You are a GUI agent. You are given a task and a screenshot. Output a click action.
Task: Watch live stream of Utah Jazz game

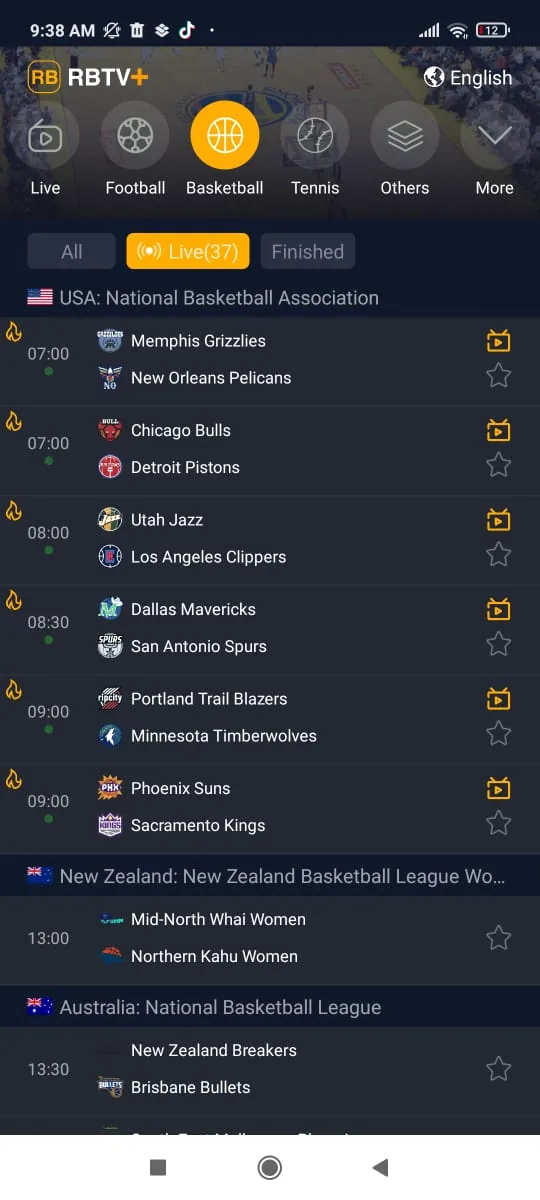(x=498, y=520)
